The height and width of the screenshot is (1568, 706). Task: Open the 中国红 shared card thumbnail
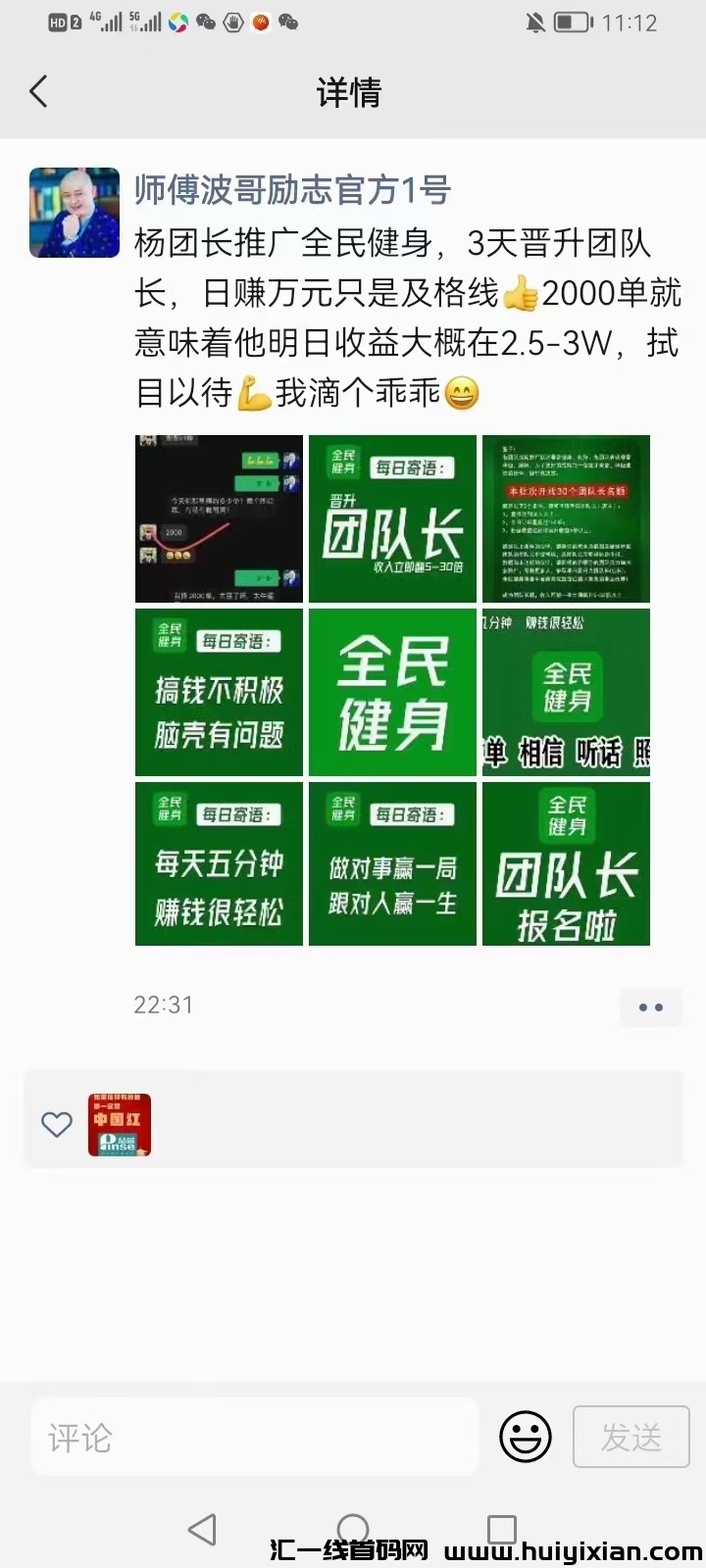point(119,1125)
